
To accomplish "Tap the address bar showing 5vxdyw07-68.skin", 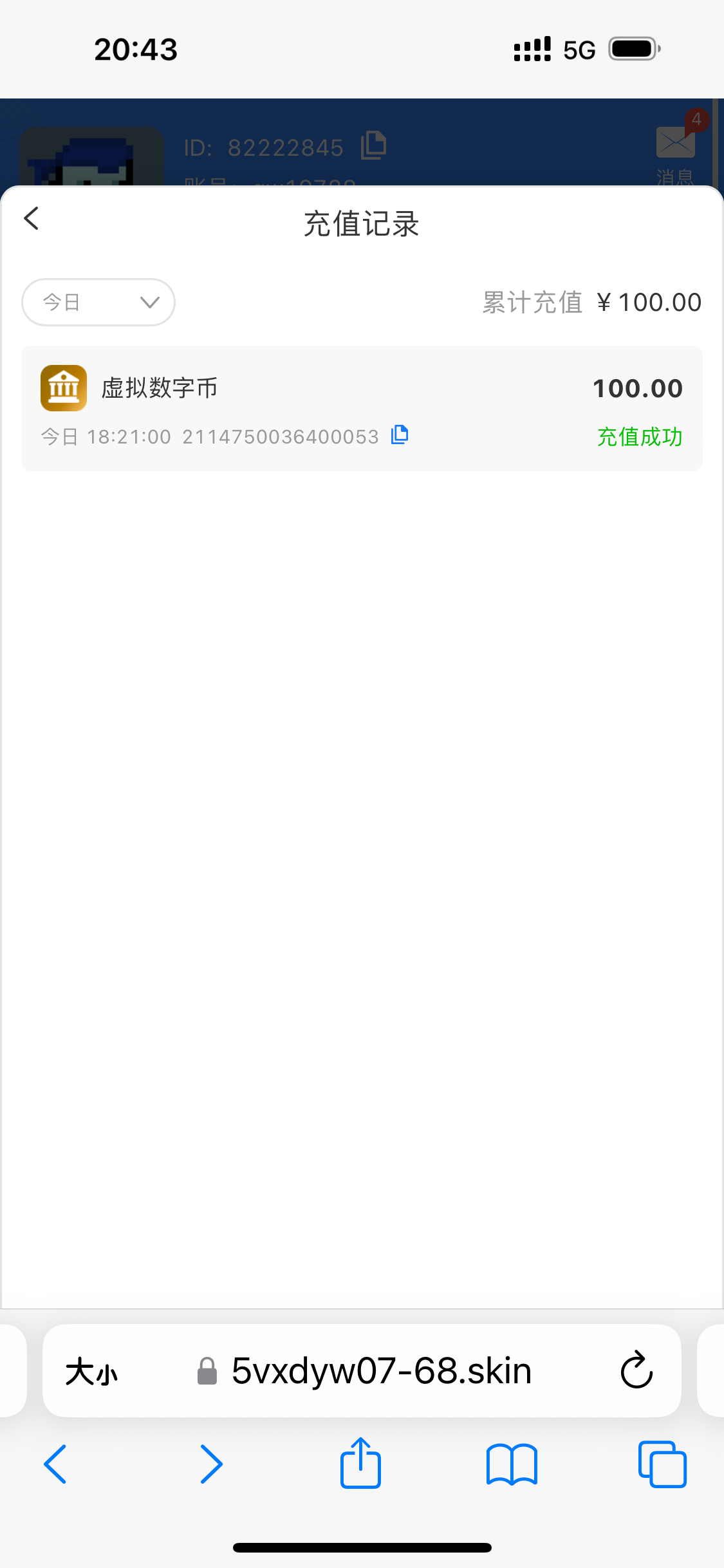I will pyautogui.click(x=381, y=1370).
